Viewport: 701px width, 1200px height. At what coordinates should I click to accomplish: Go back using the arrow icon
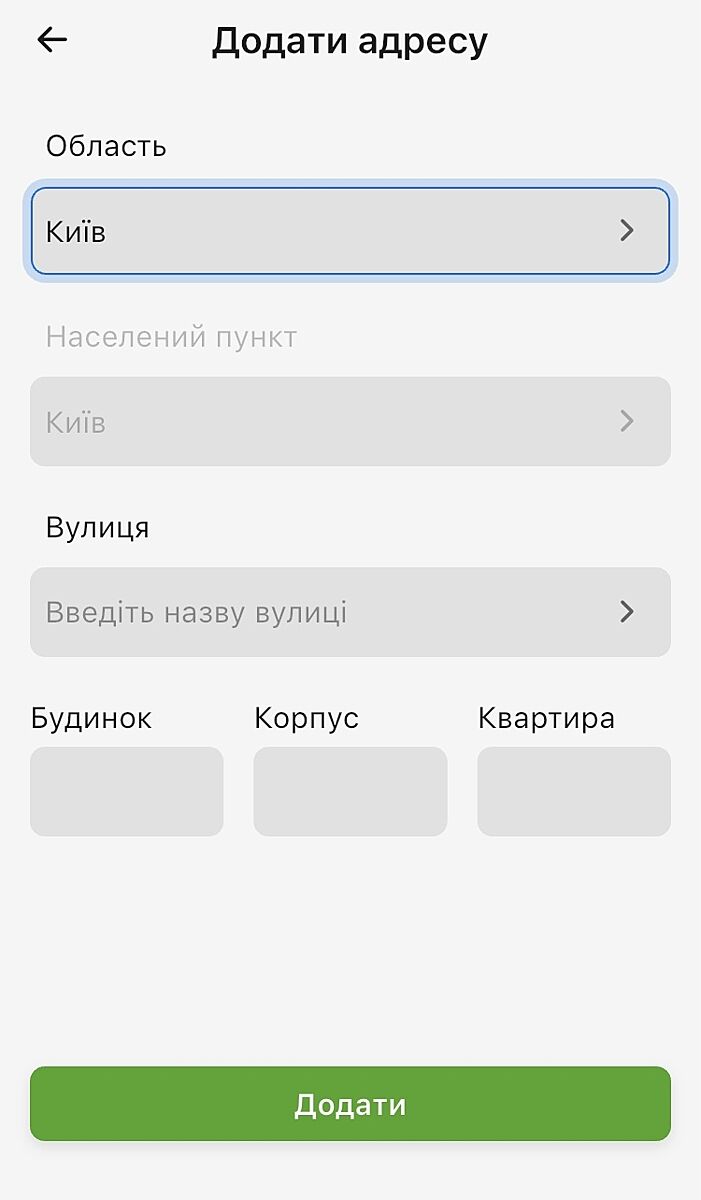(x=52, y=40)
